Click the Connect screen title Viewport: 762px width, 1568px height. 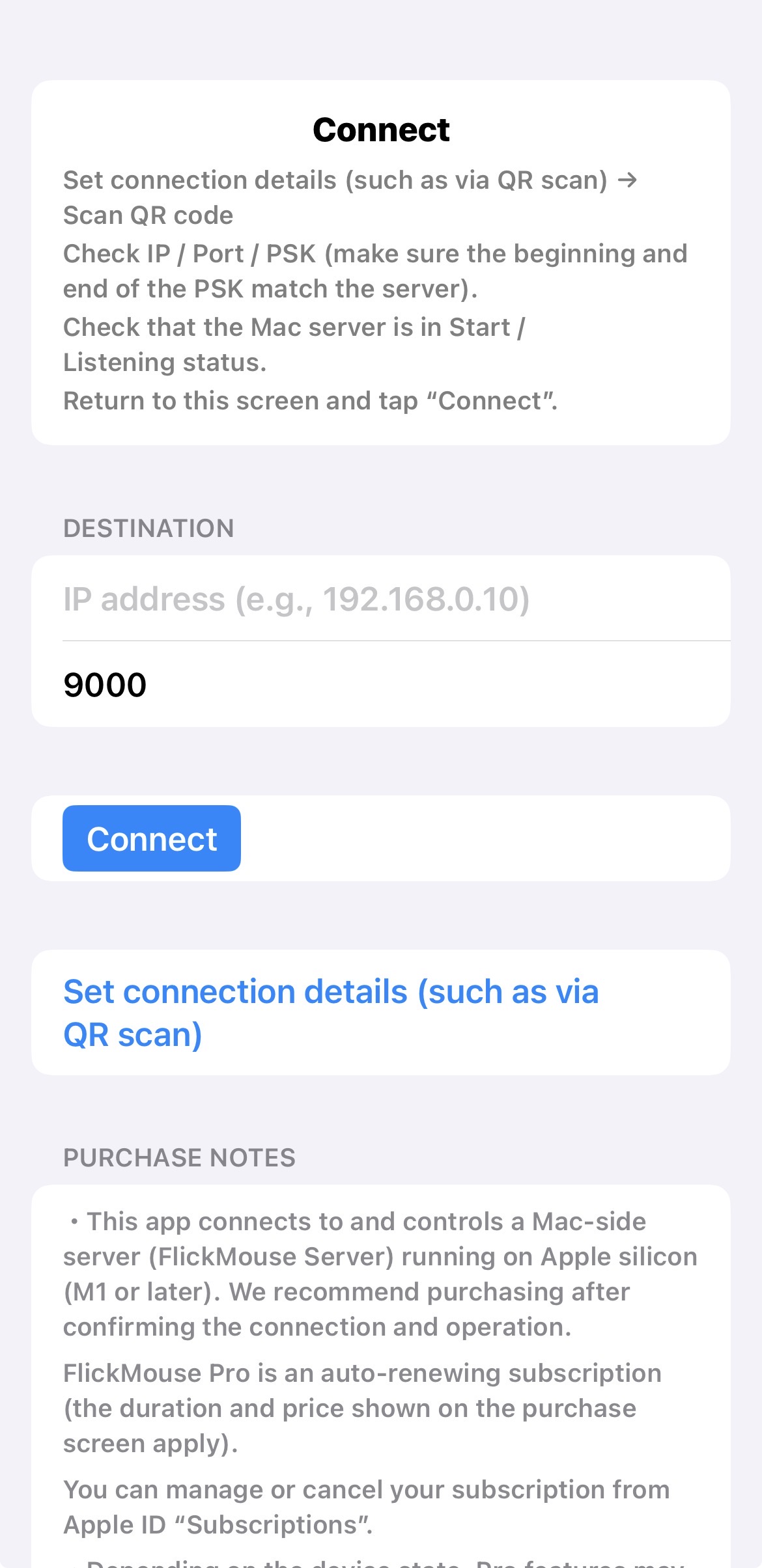pos(381,129)
